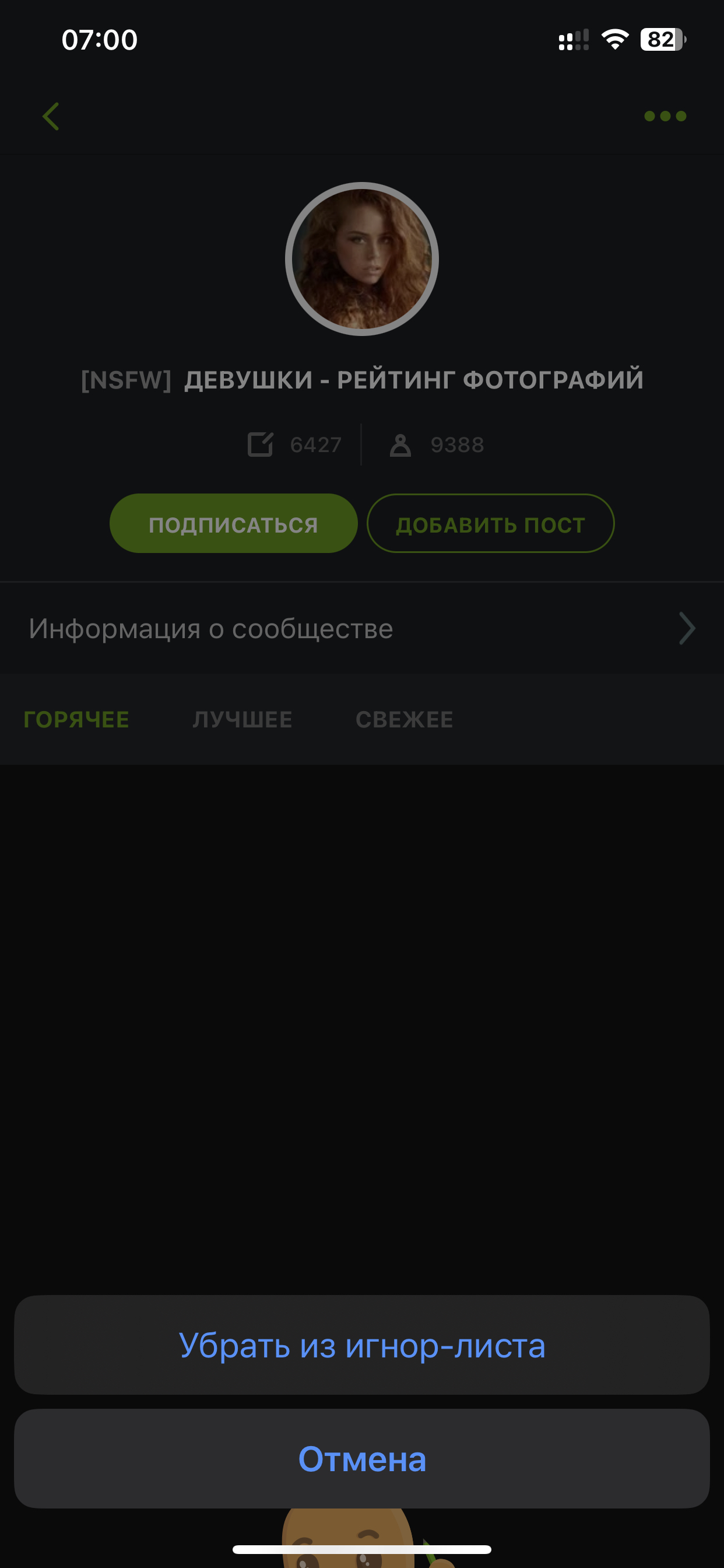This screenshot has height=1568, width=724.
Task: Select 'Убрать из игнор-листа' option
Action: coord(362,1345)
